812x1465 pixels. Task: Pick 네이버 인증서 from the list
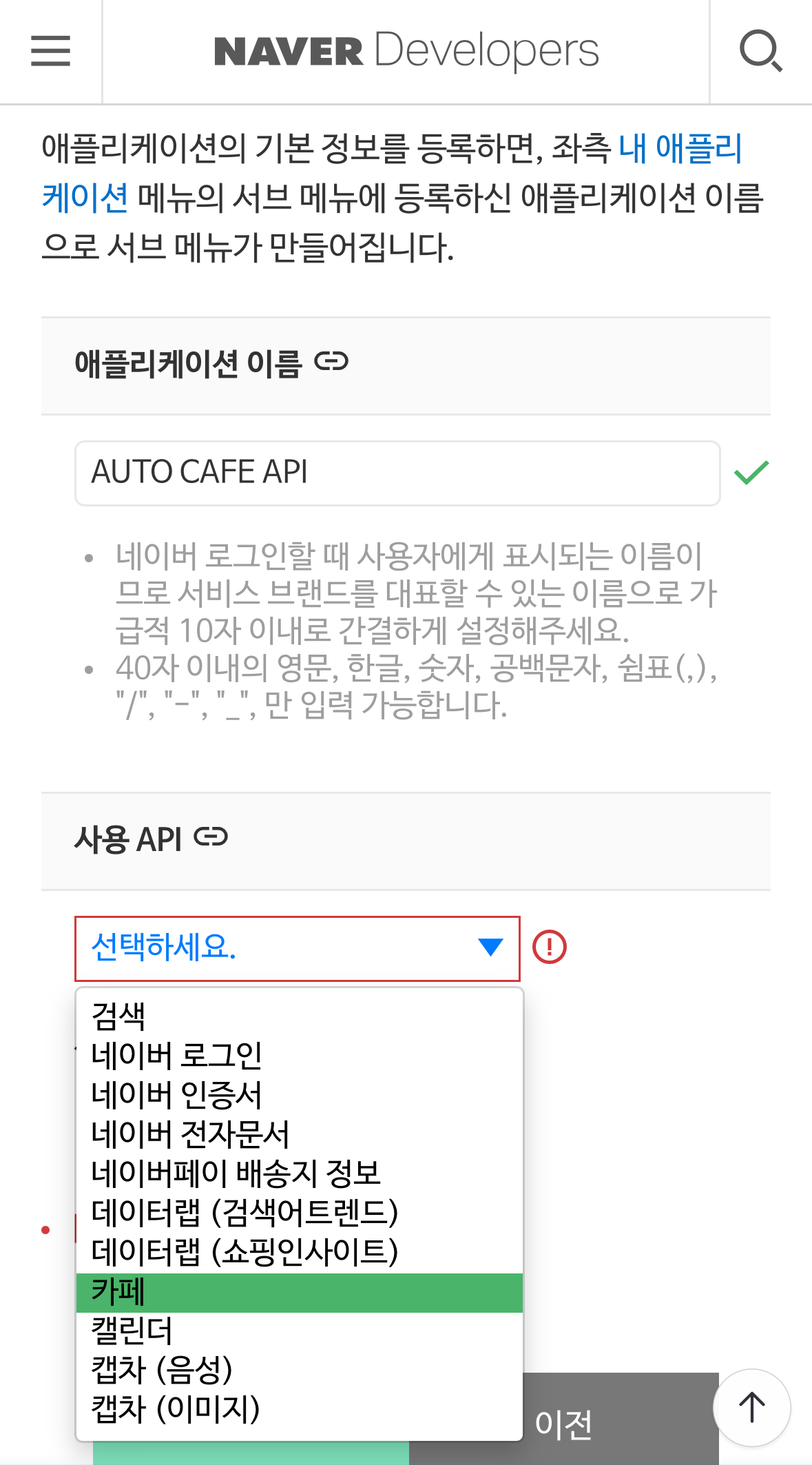pos(176,1094)
